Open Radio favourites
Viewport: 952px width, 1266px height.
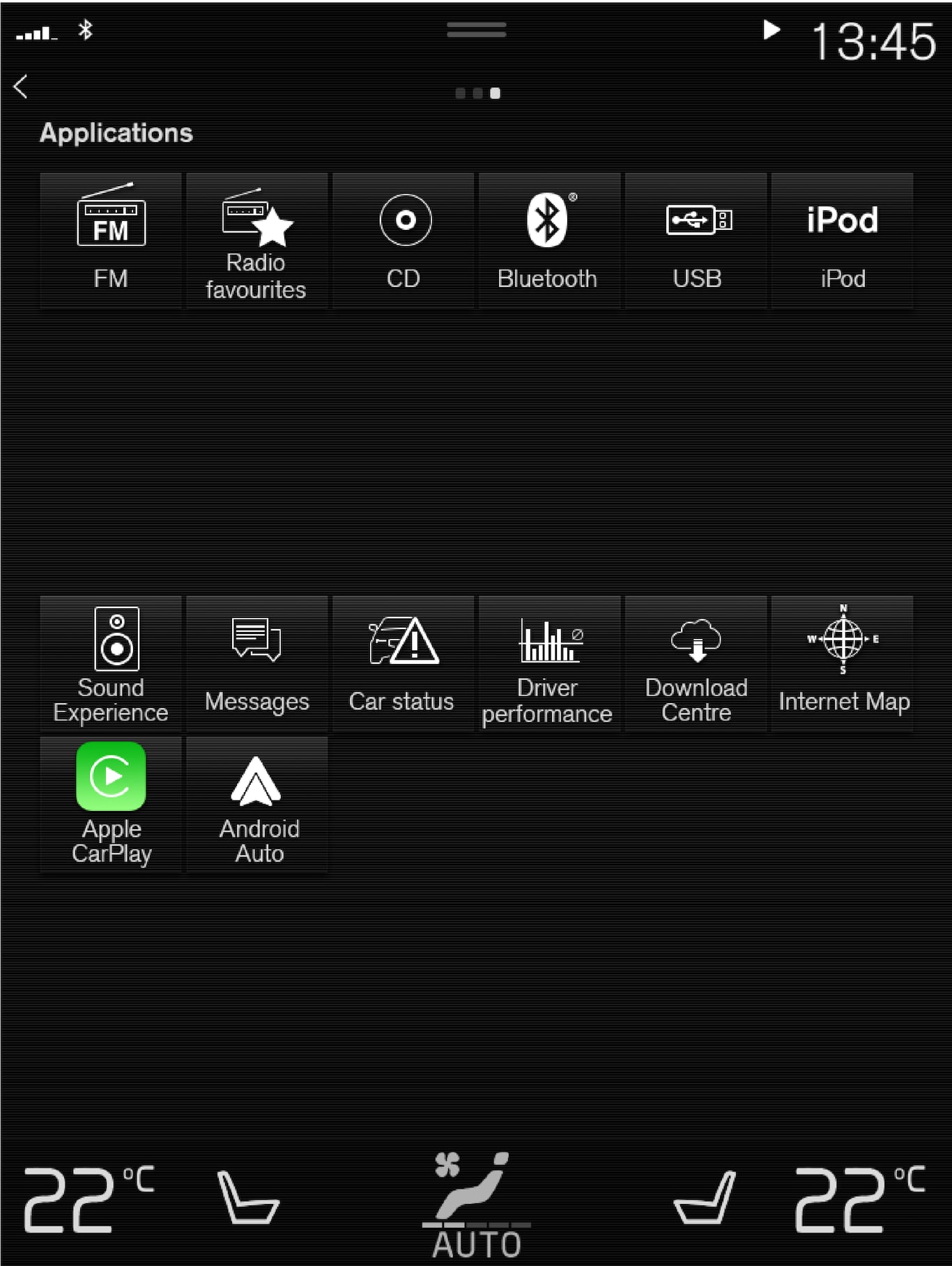click(x=256, y=240)
